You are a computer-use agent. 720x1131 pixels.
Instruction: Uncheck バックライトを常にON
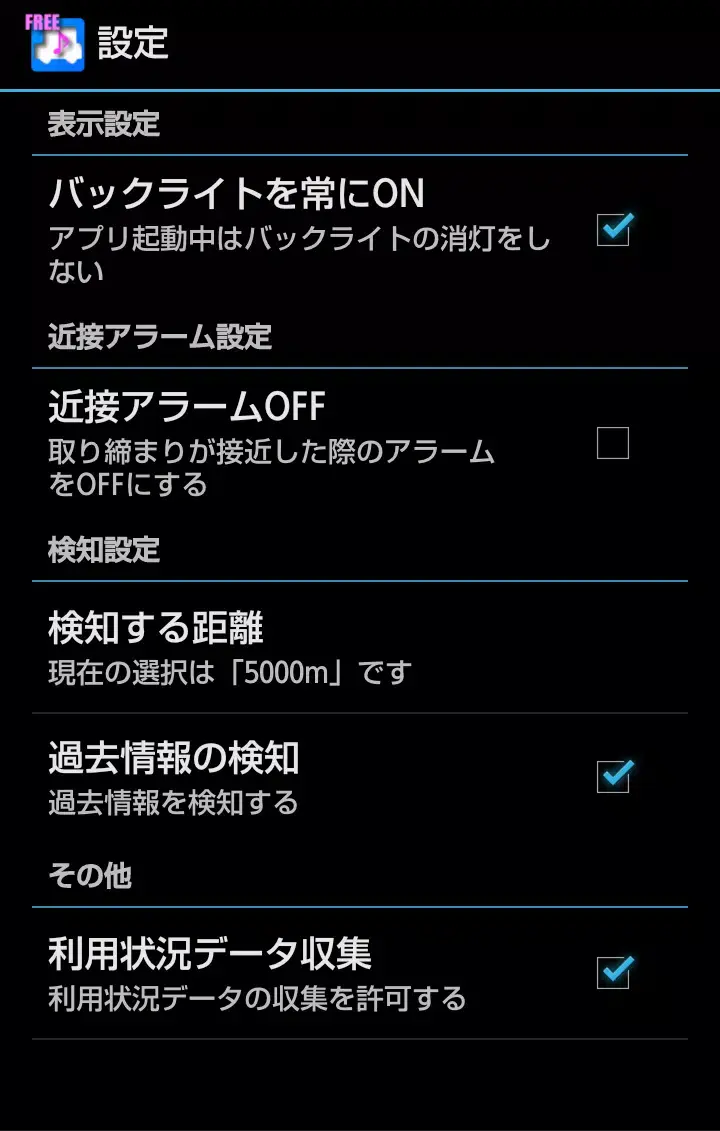tap(611, 228)
